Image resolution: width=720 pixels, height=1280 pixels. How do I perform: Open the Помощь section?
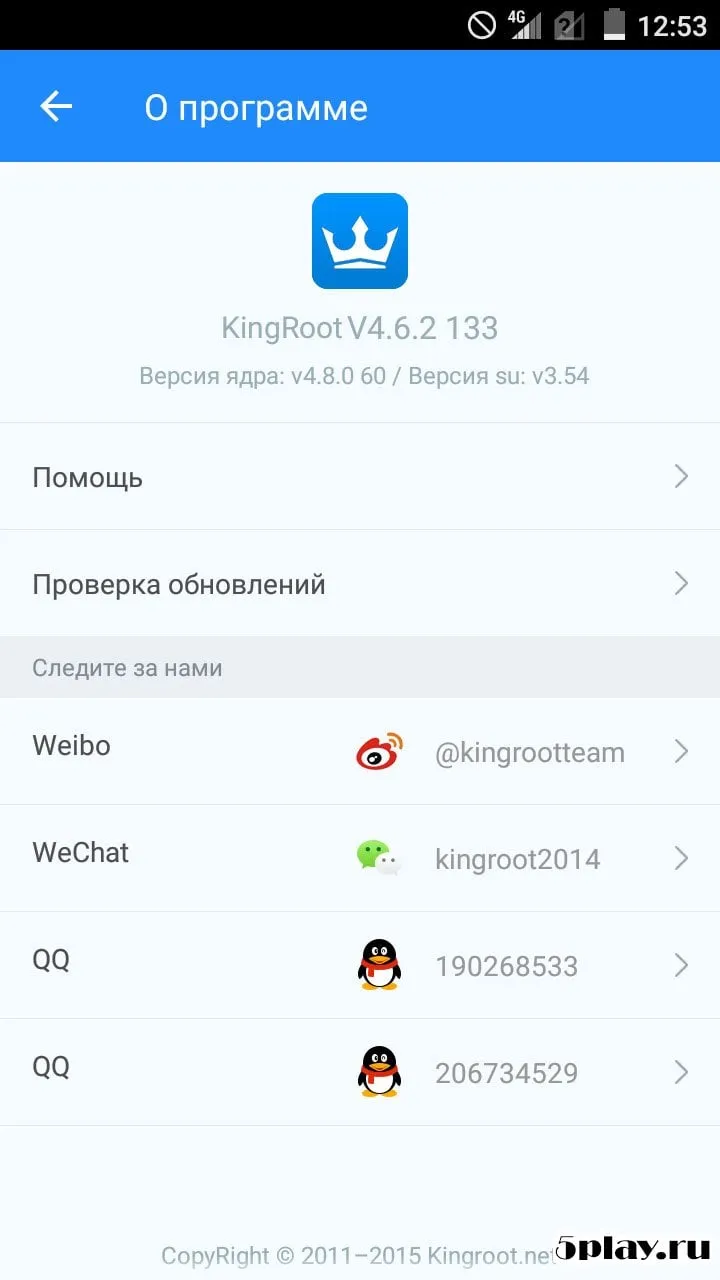[88, 477]
